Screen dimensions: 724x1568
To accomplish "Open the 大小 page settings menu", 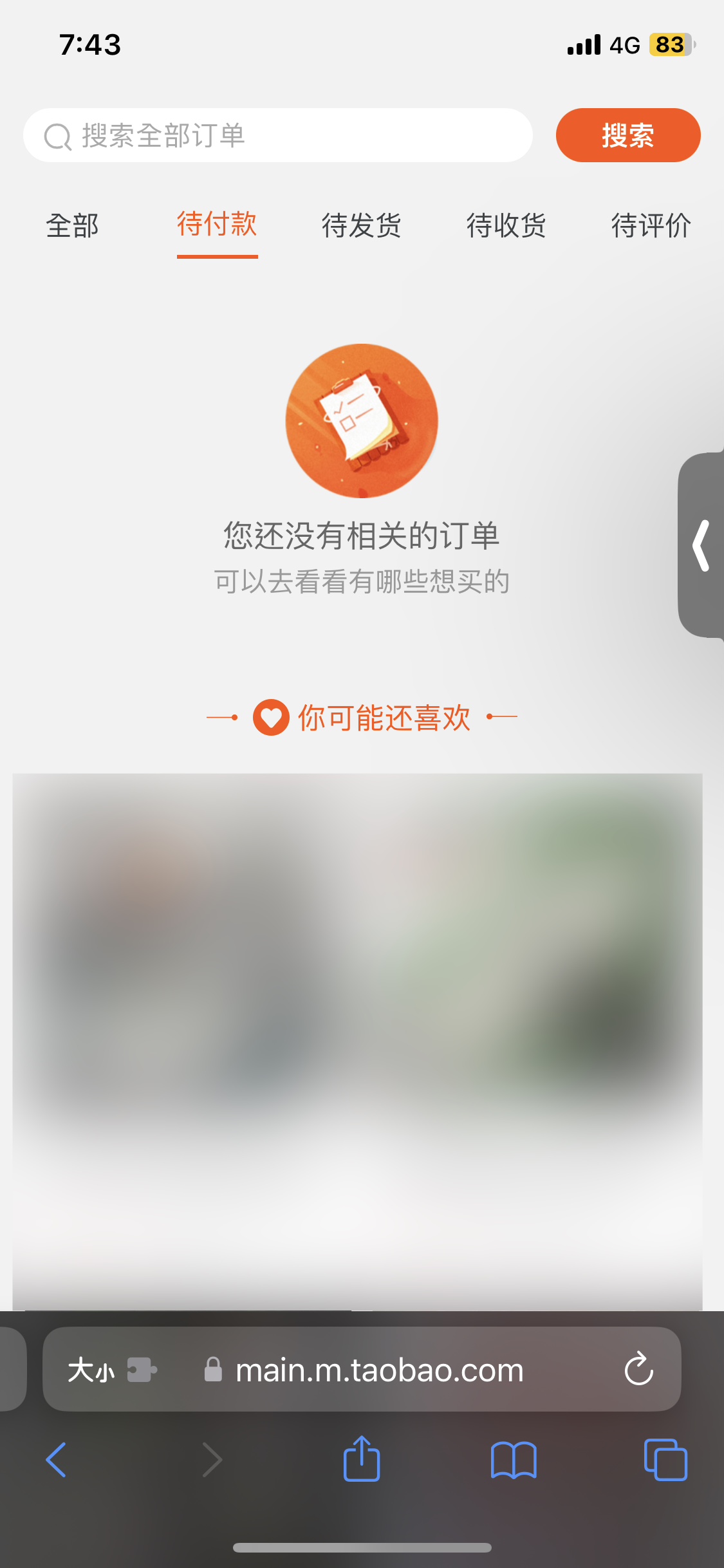I will tap(91, 1370).
